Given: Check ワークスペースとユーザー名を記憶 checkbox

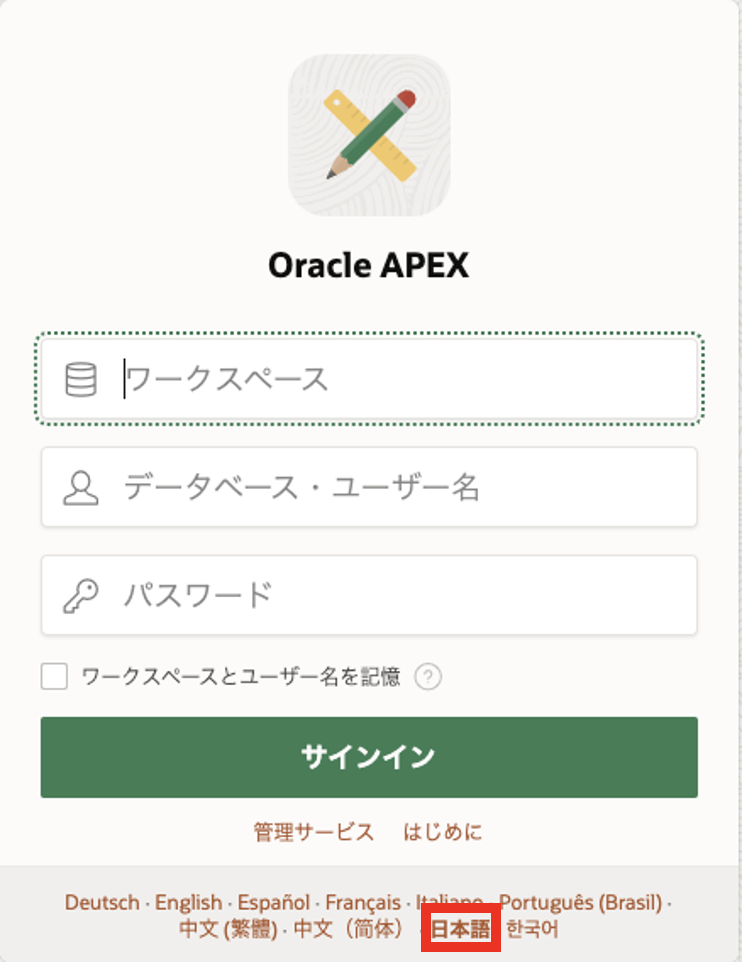Looking at the screenshot, I should click(54, 677).
